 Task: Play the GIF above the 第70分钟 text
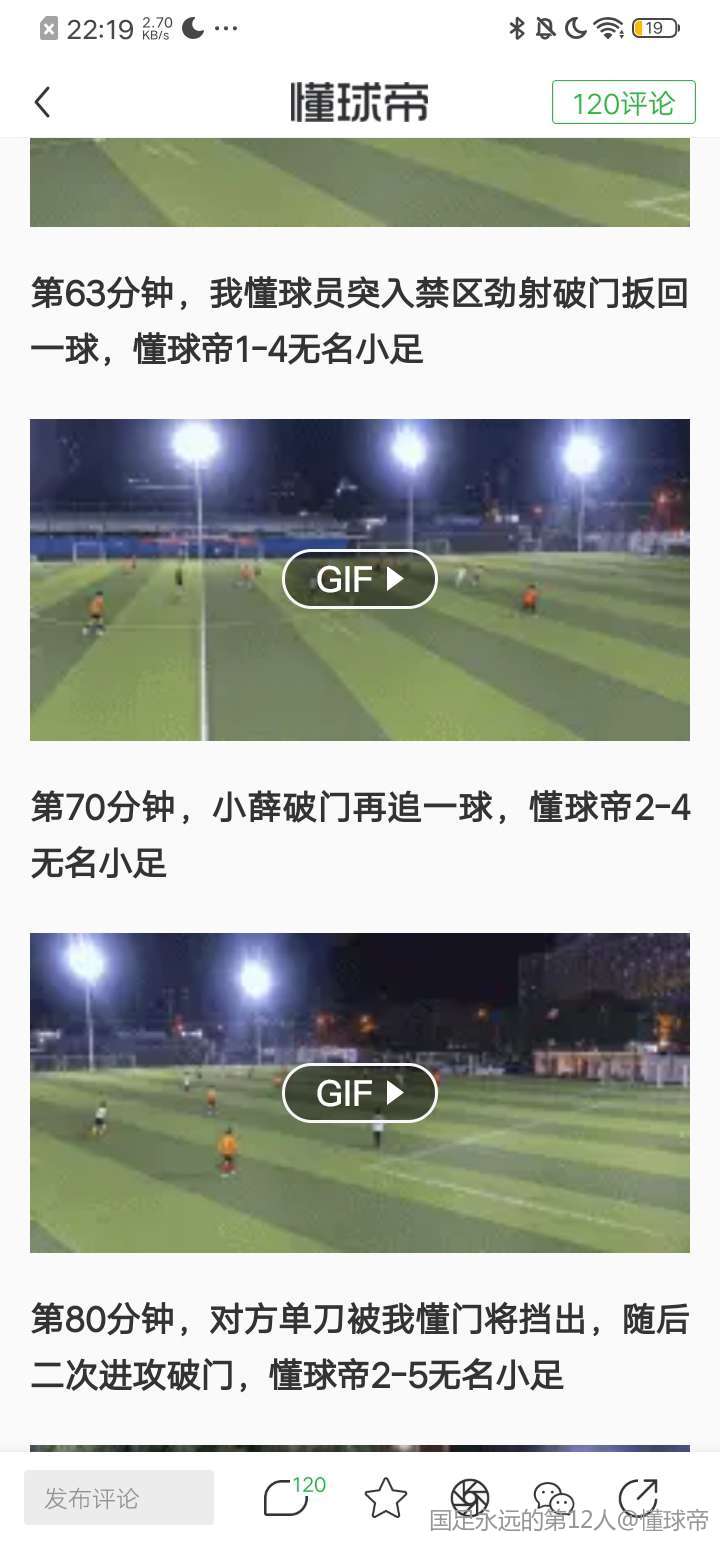click(360, 579)
